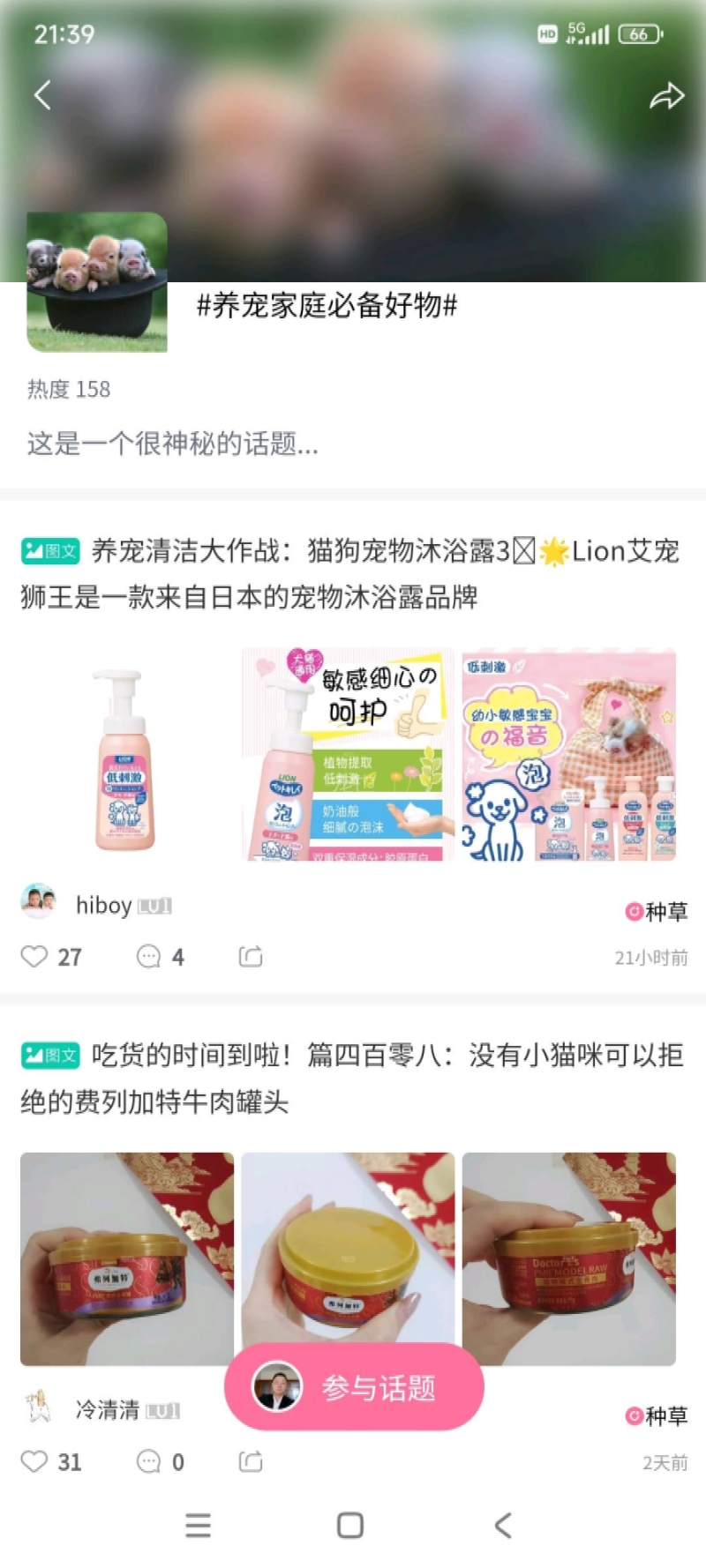This screenshot has width=706, height=1568.
Task: View the first beef can photo
Action: coord(127,1258)
